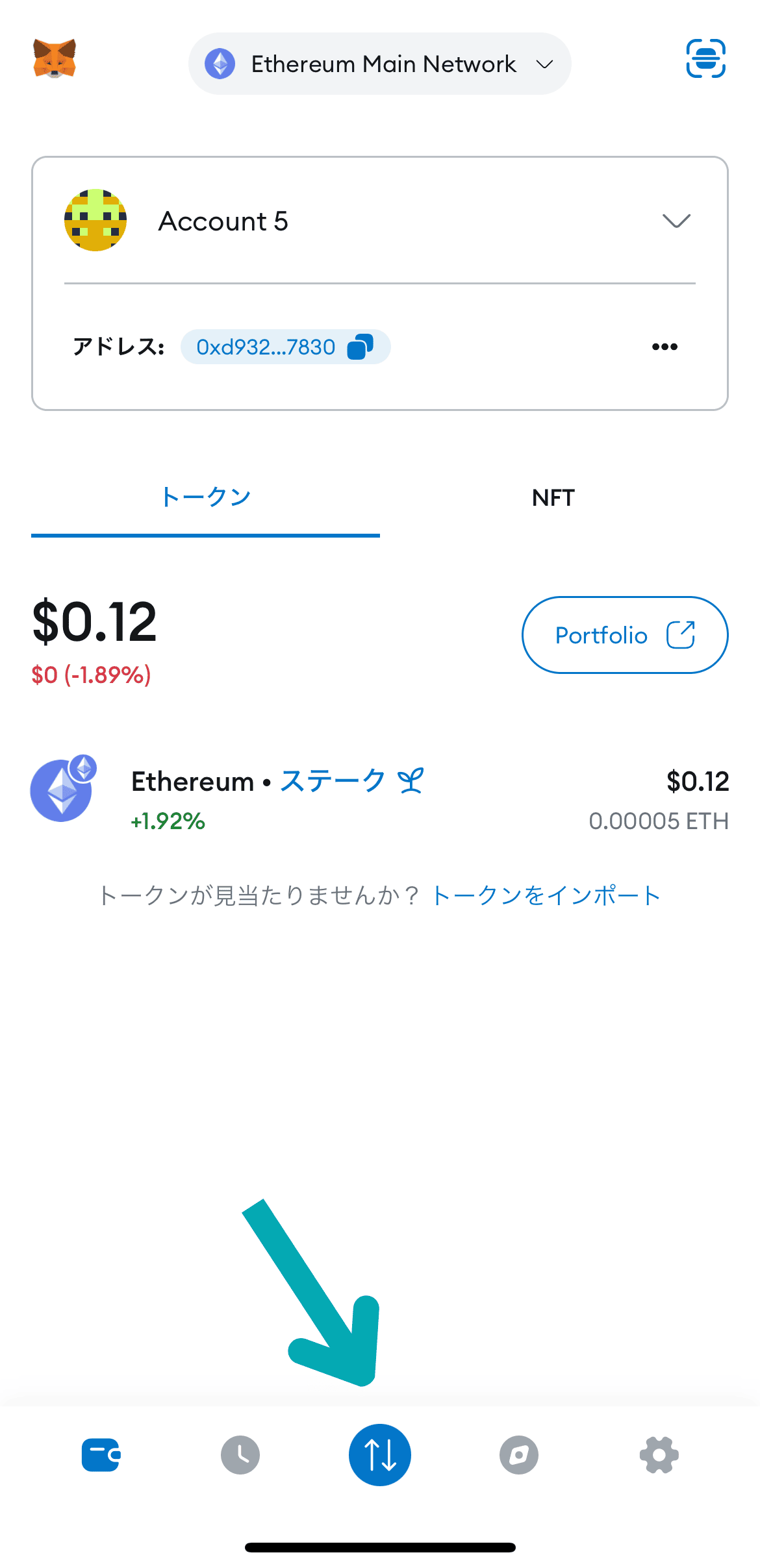Open the QR code scanner
The width and height of the screenshot is (760, 1568).
[x=705, y=58]
